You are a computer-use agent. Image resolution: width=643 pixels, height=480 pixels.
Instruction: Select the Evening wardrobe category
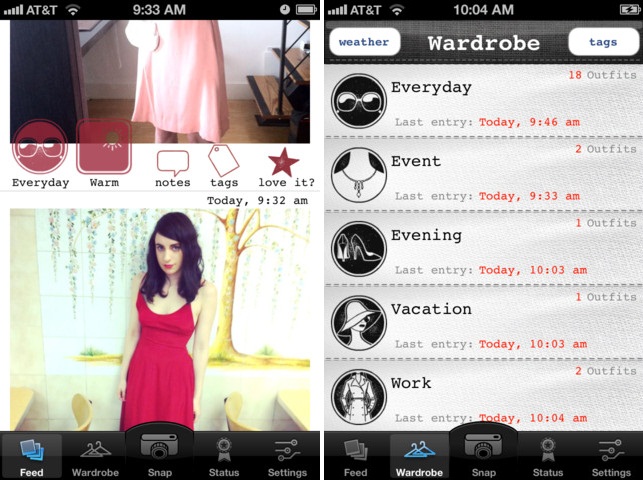pos(483,249)
